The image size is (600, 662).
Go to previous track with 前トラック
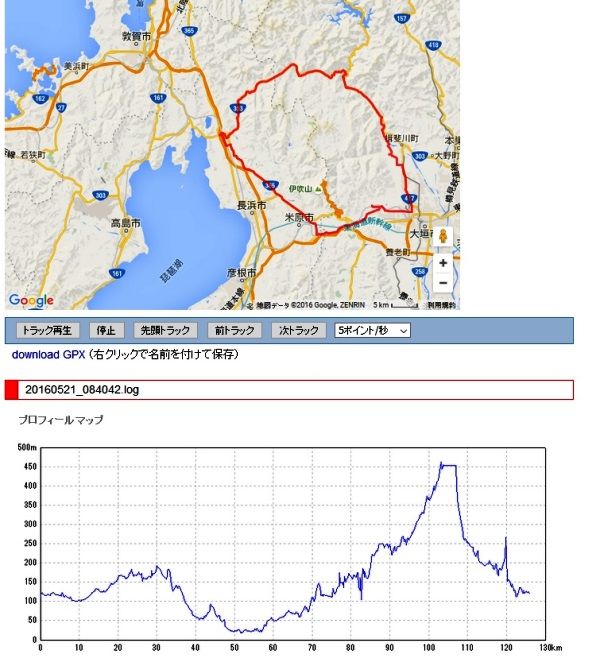(233, 330)
